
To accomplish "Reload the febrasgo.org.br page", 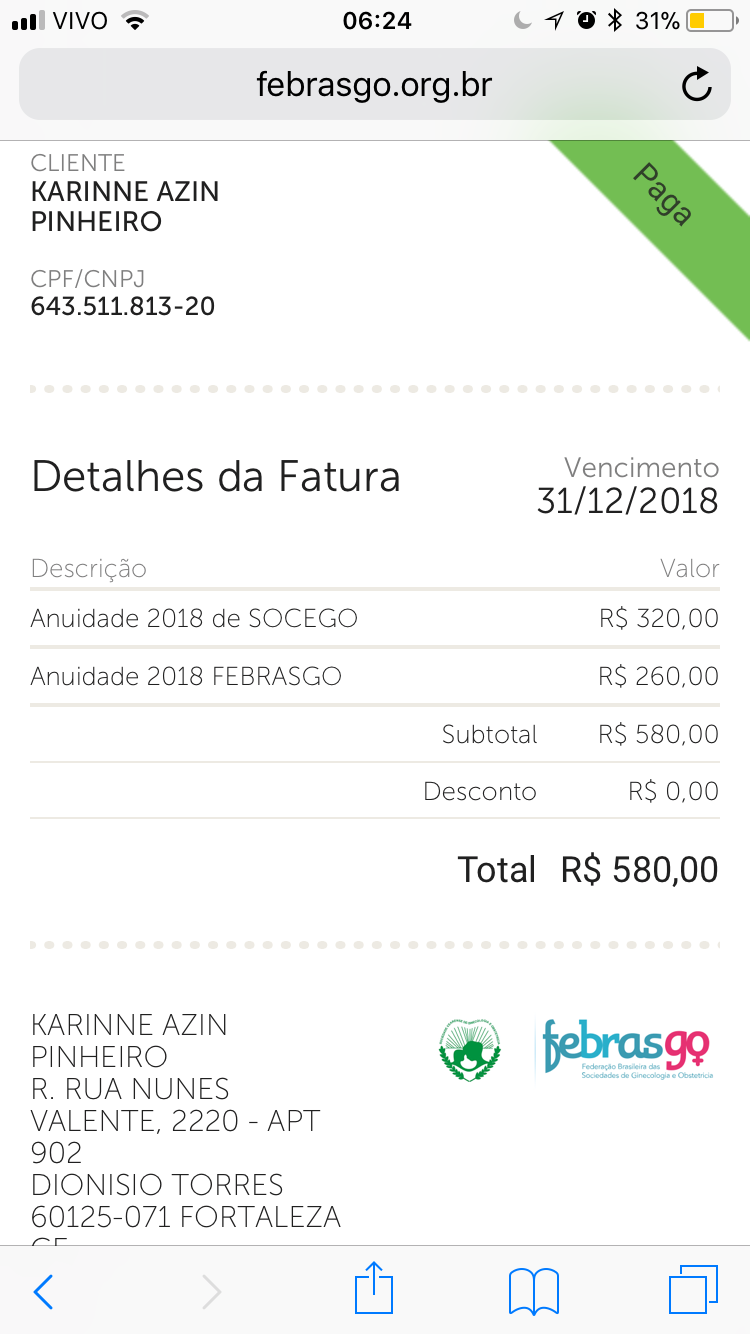I will point(696,85).
